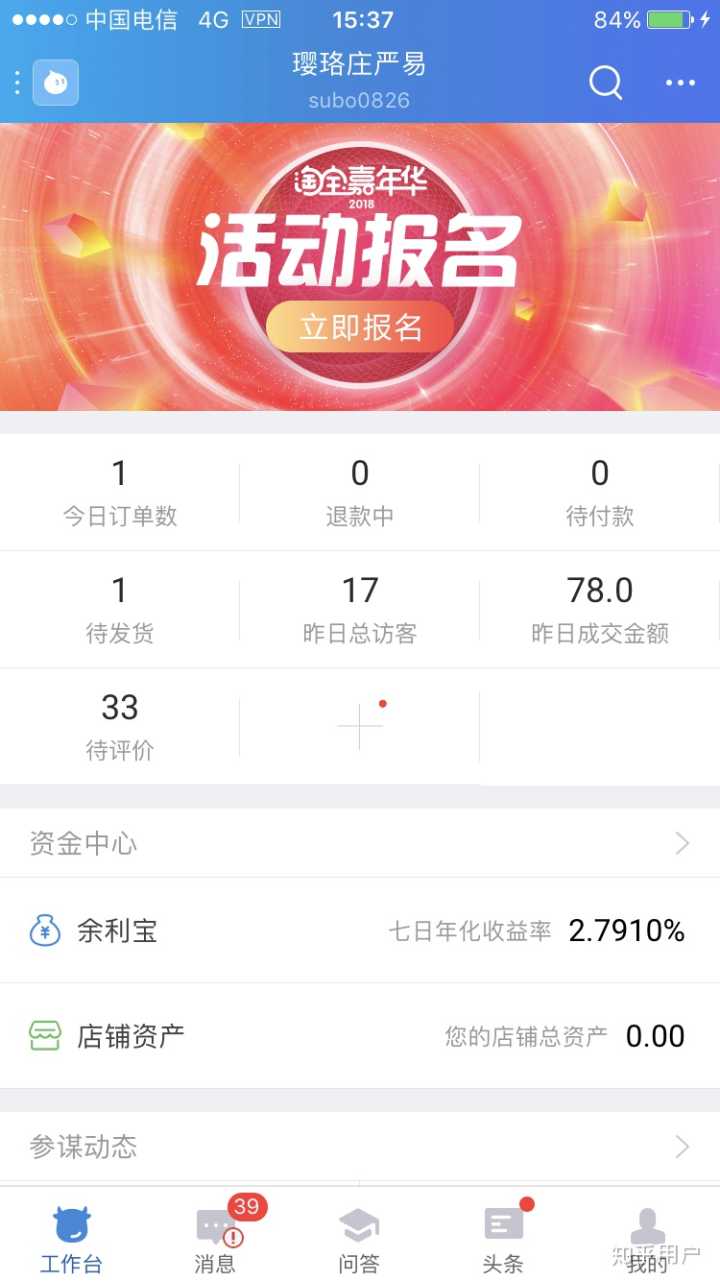720x1281 pixels.
Task: Open the 参谋动态 section
Action: pyautogui.click(x=360, y=1146)
